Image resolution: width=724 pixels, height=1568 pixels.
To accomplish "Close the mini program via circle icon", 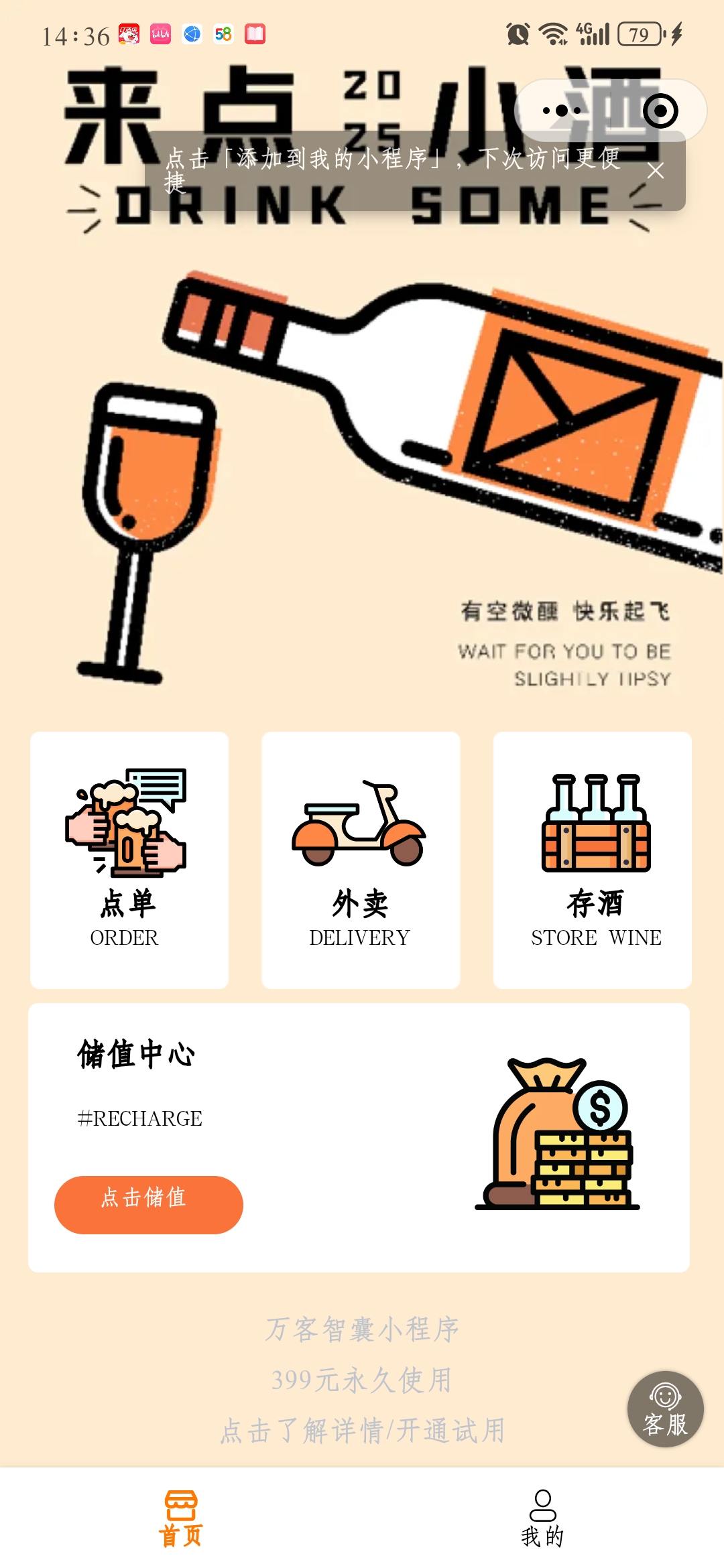I will click(x=660, y=111).
